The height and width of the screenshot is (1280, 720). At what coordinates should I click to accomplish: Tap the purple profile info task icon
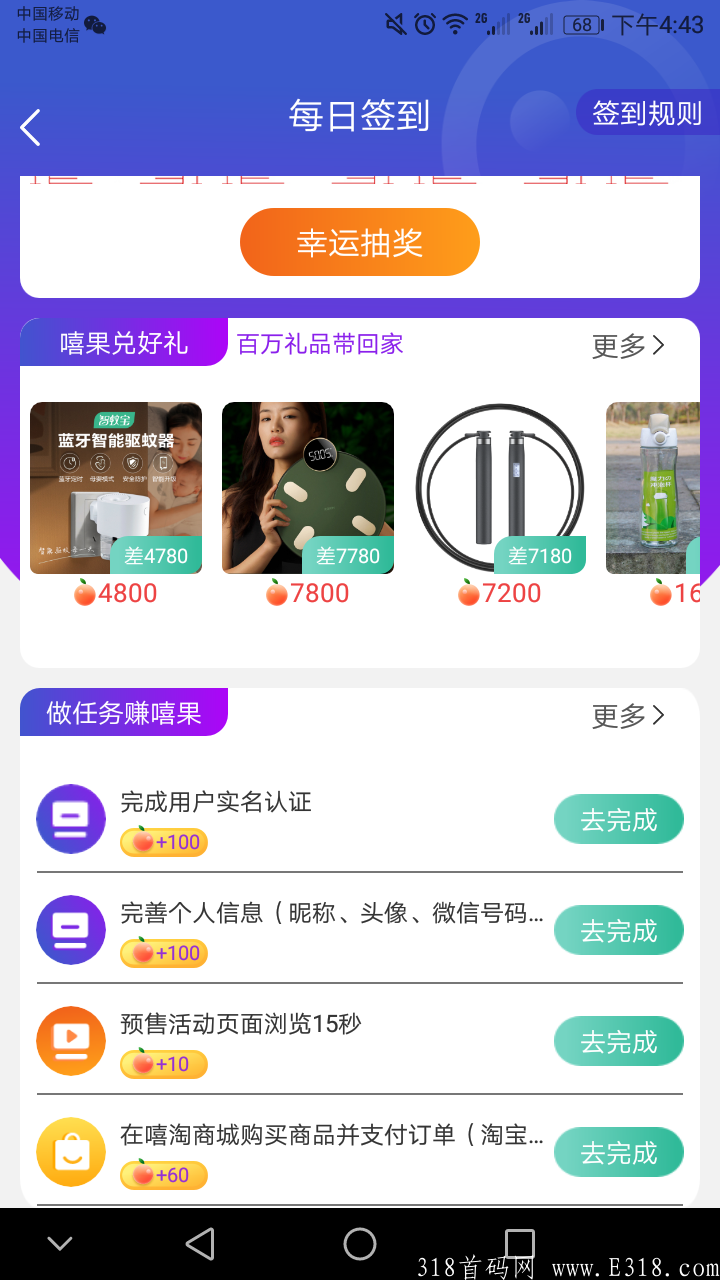coord(70,930)
